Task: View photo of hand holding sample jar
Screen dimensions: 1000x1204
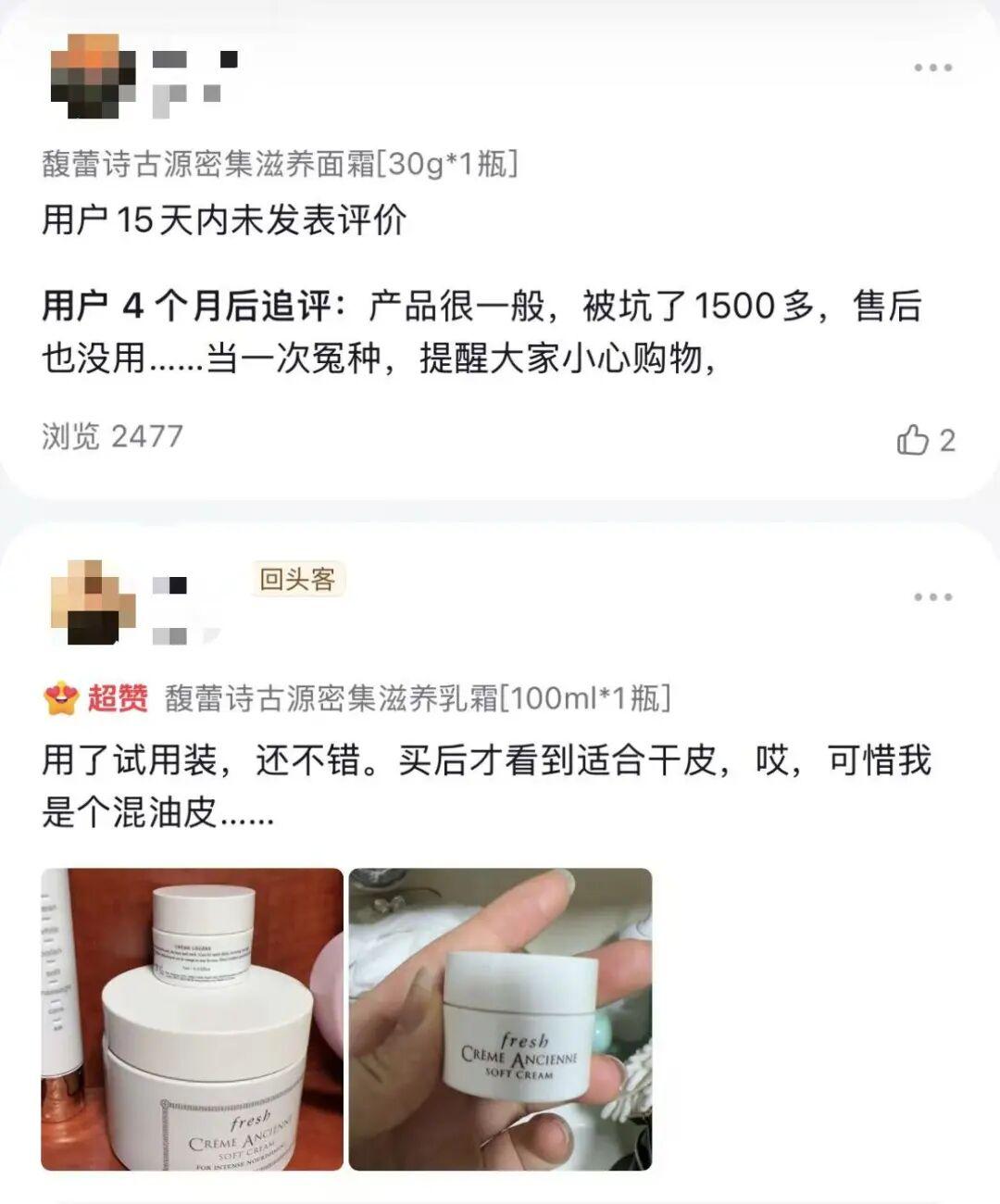Action: point(500,1019)
